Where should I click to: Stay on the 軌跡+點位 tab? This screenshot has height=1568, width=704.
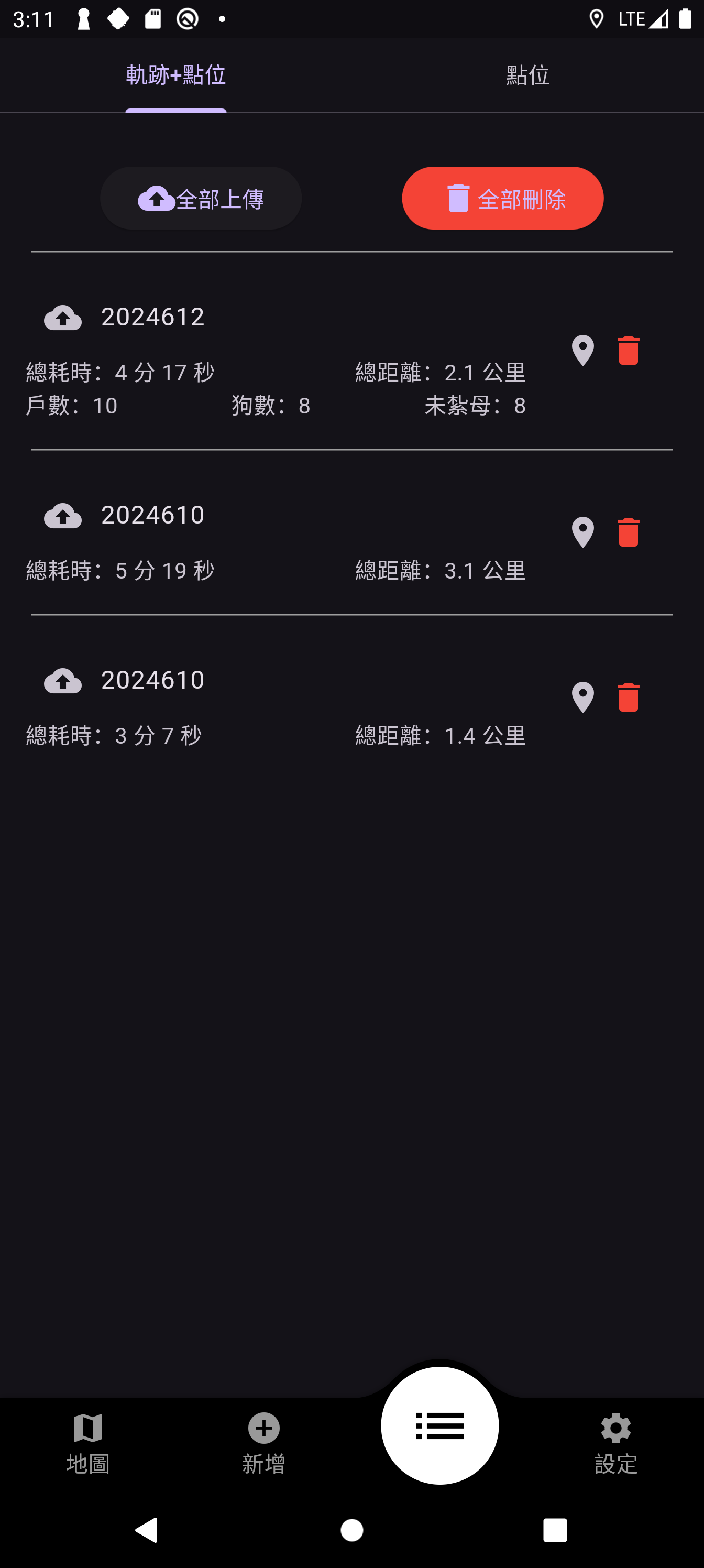175,75
